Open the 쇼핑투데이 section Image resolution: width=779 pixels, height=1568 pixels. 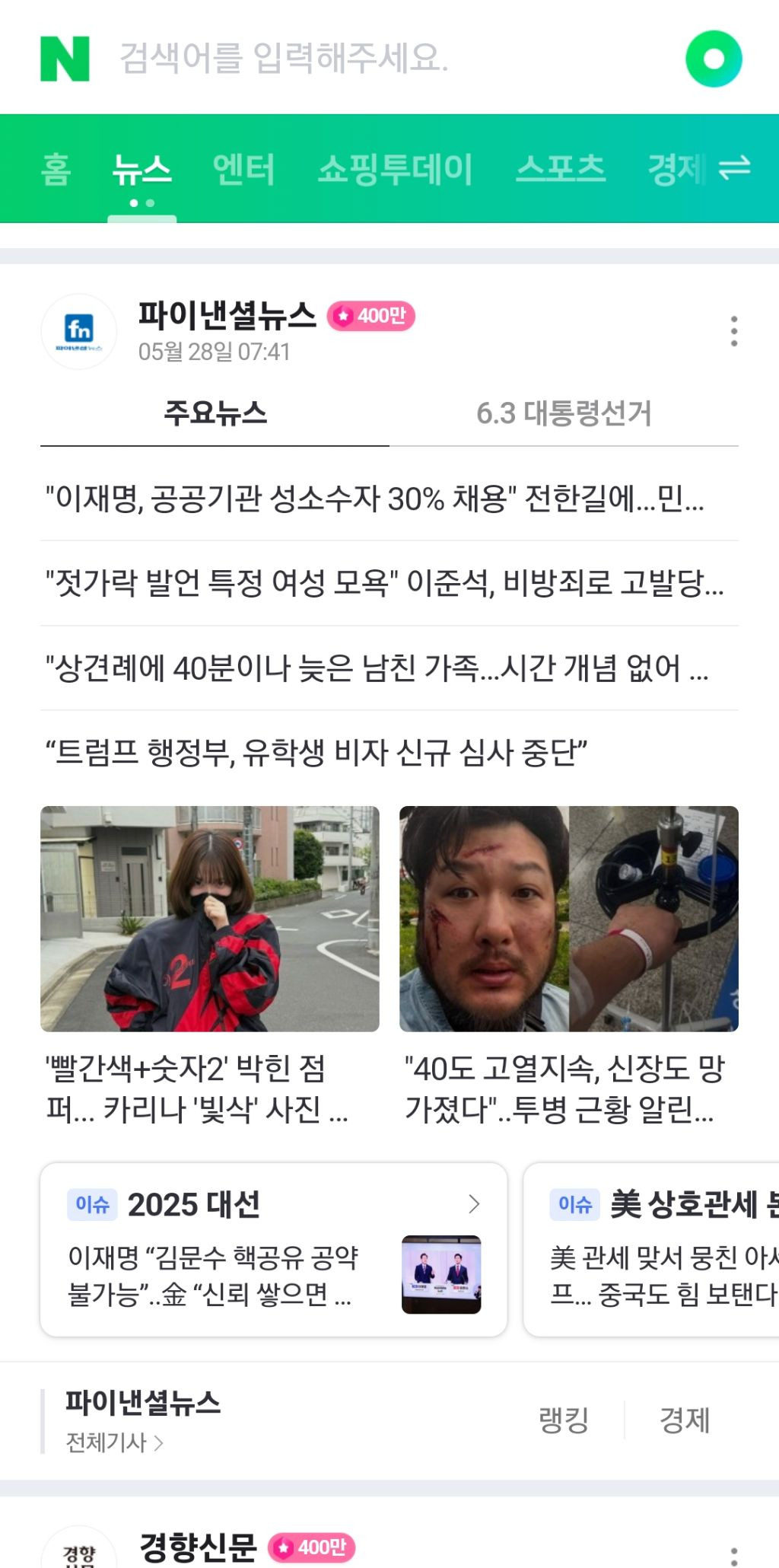396,169
